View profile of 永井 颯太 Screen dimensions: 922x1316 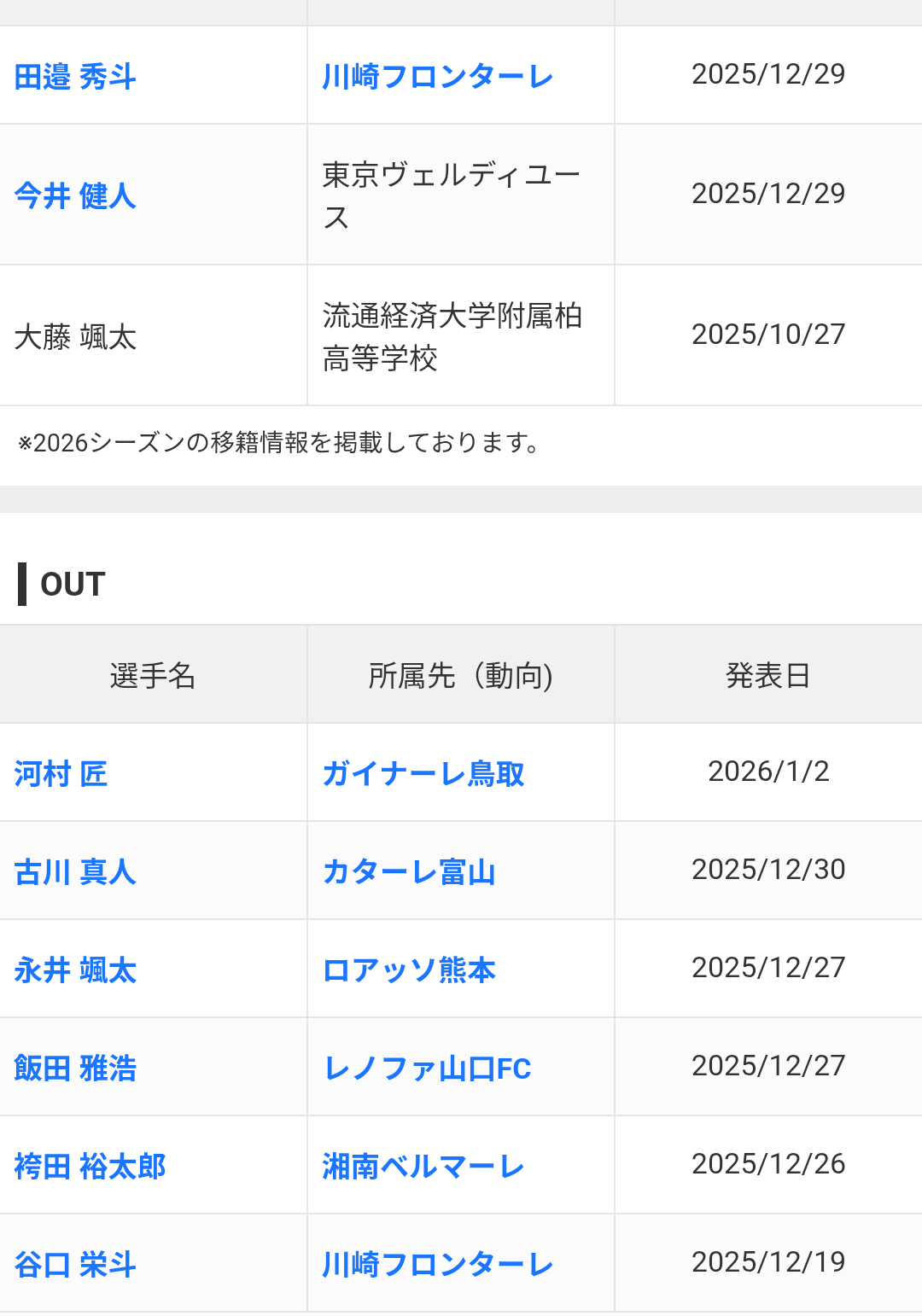[x=75, y=970]
